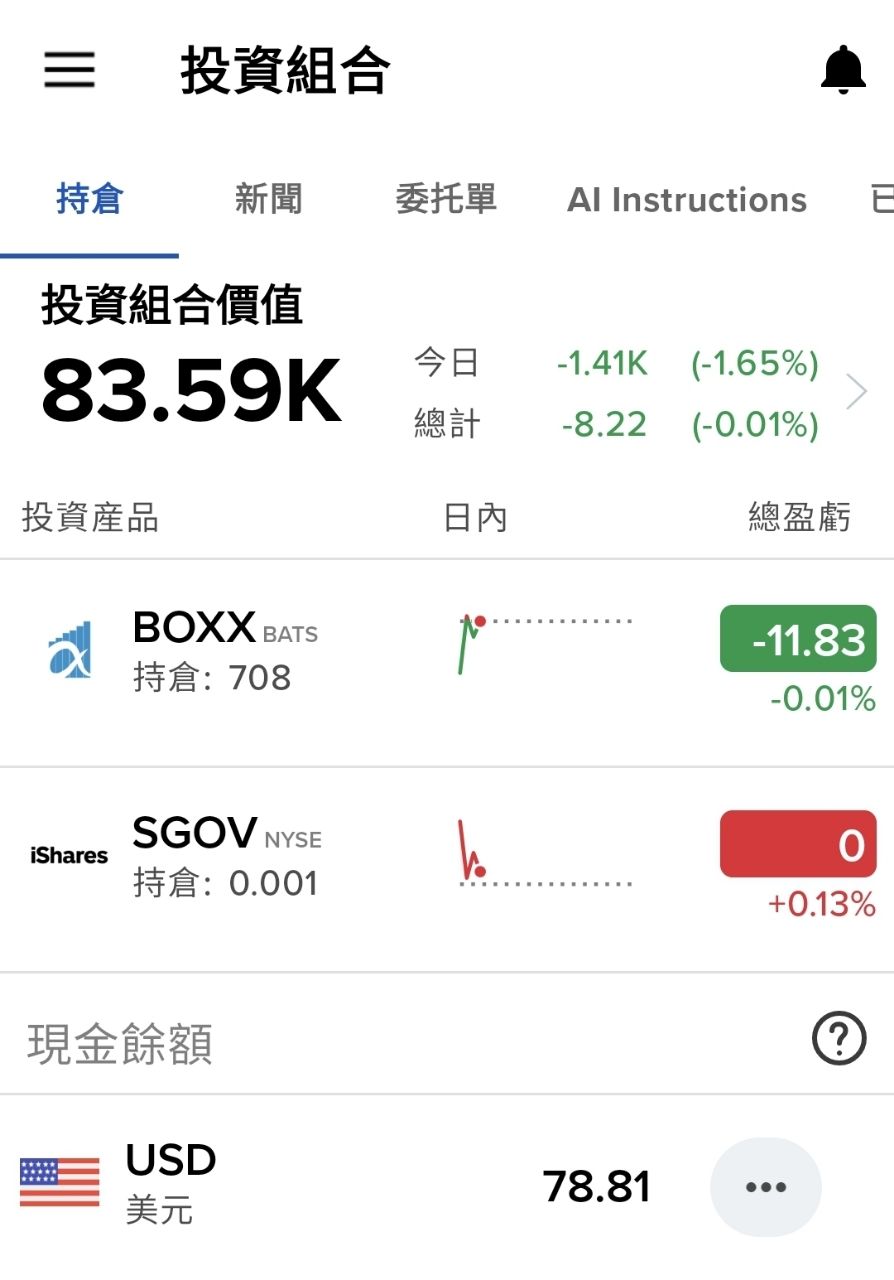Expand portfolio value details chevron
The image size is (894, 1280).
coord(856,393)
